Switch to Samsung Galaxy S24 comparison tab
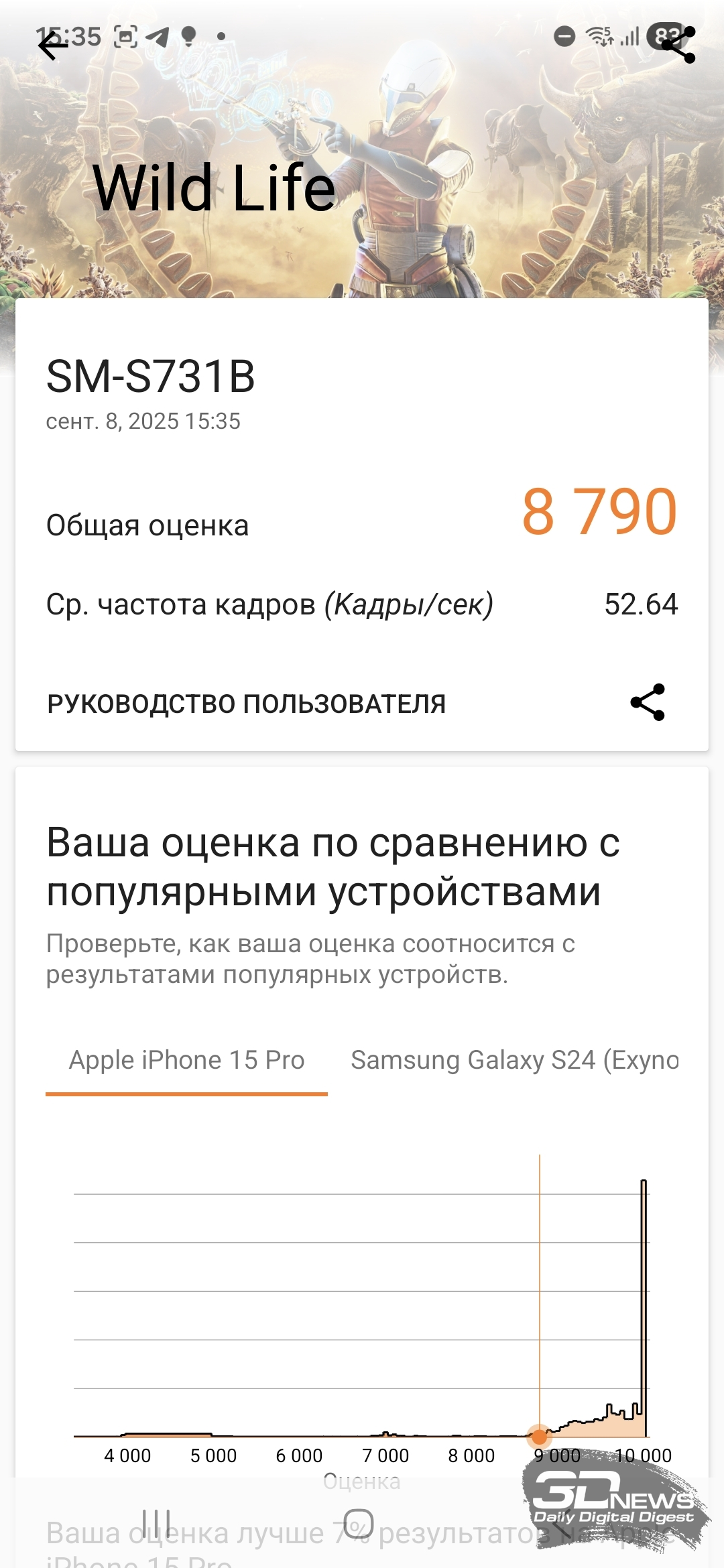The image size is (724, 1568). click(x=515, y=1061)
